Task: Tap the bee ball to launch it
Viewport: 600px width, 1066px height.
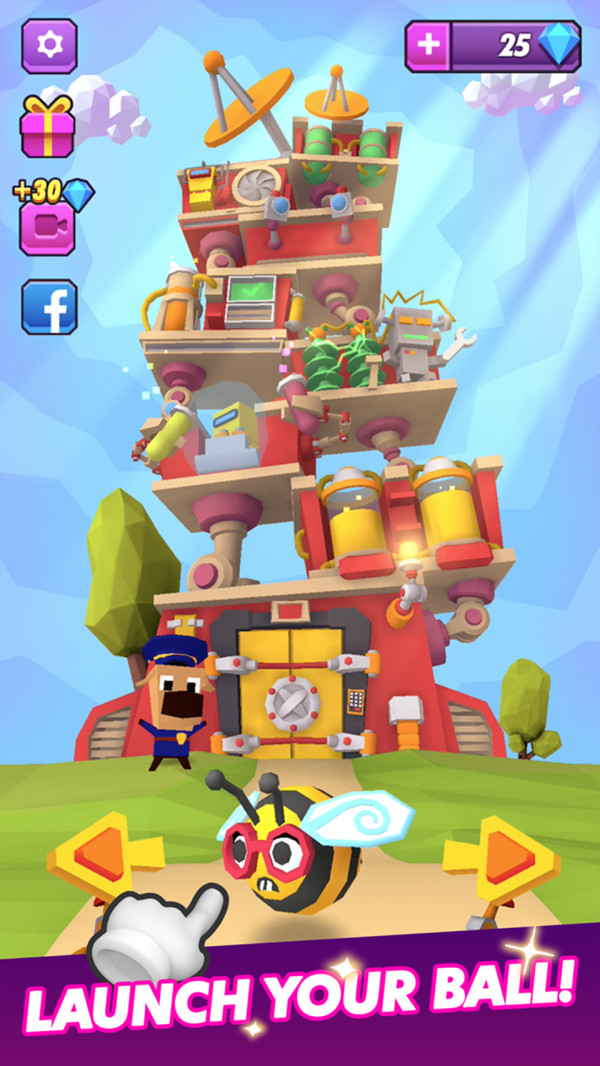Action: (299, 843)
